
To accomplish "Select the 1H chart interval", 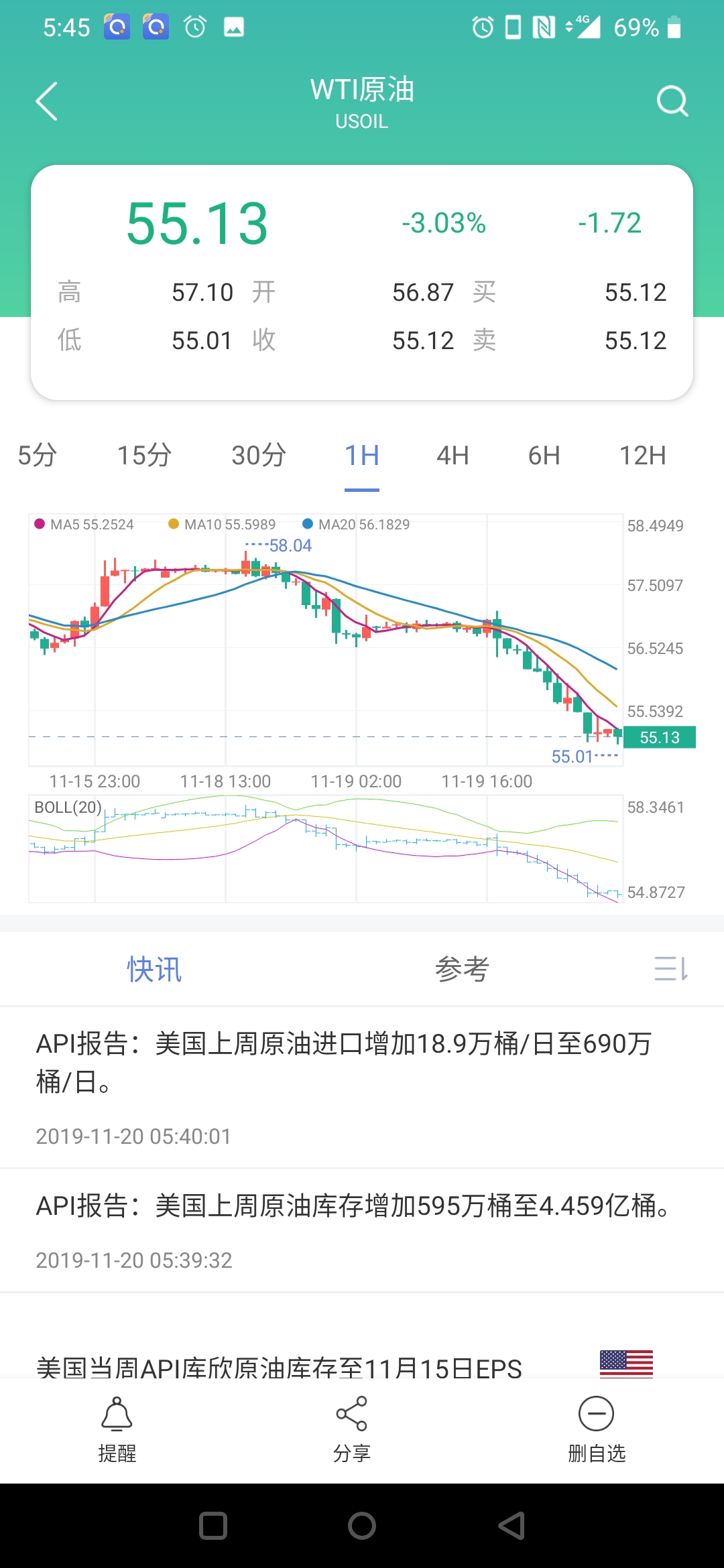I will pos(362,456).
